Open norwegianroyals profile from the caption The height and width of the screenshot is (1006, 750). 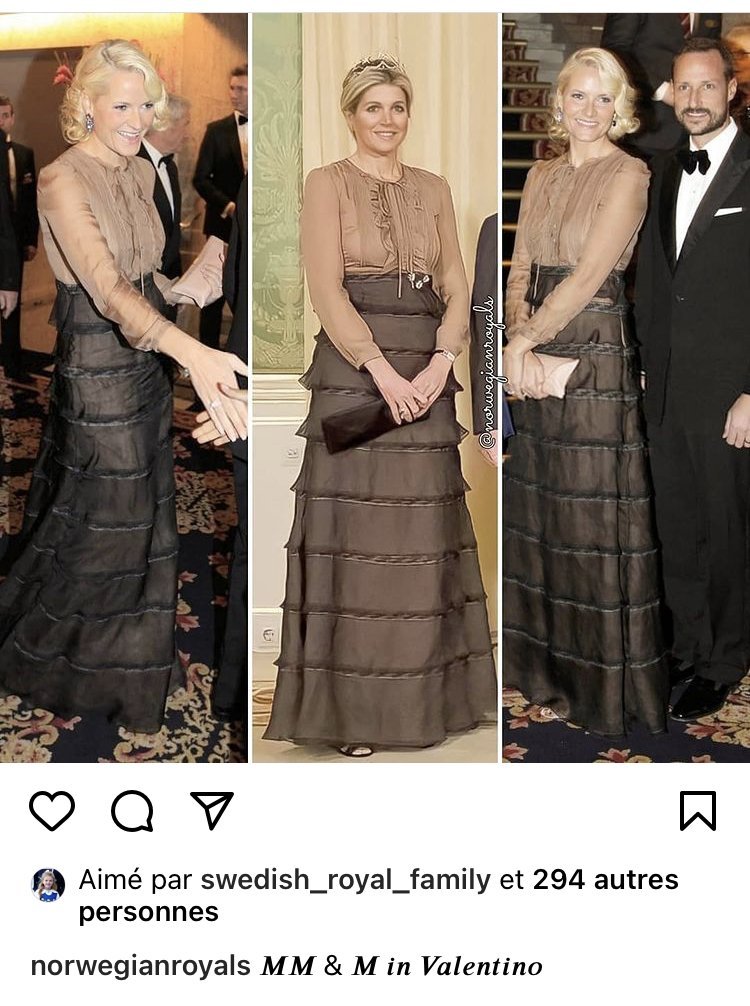[140, 966]
